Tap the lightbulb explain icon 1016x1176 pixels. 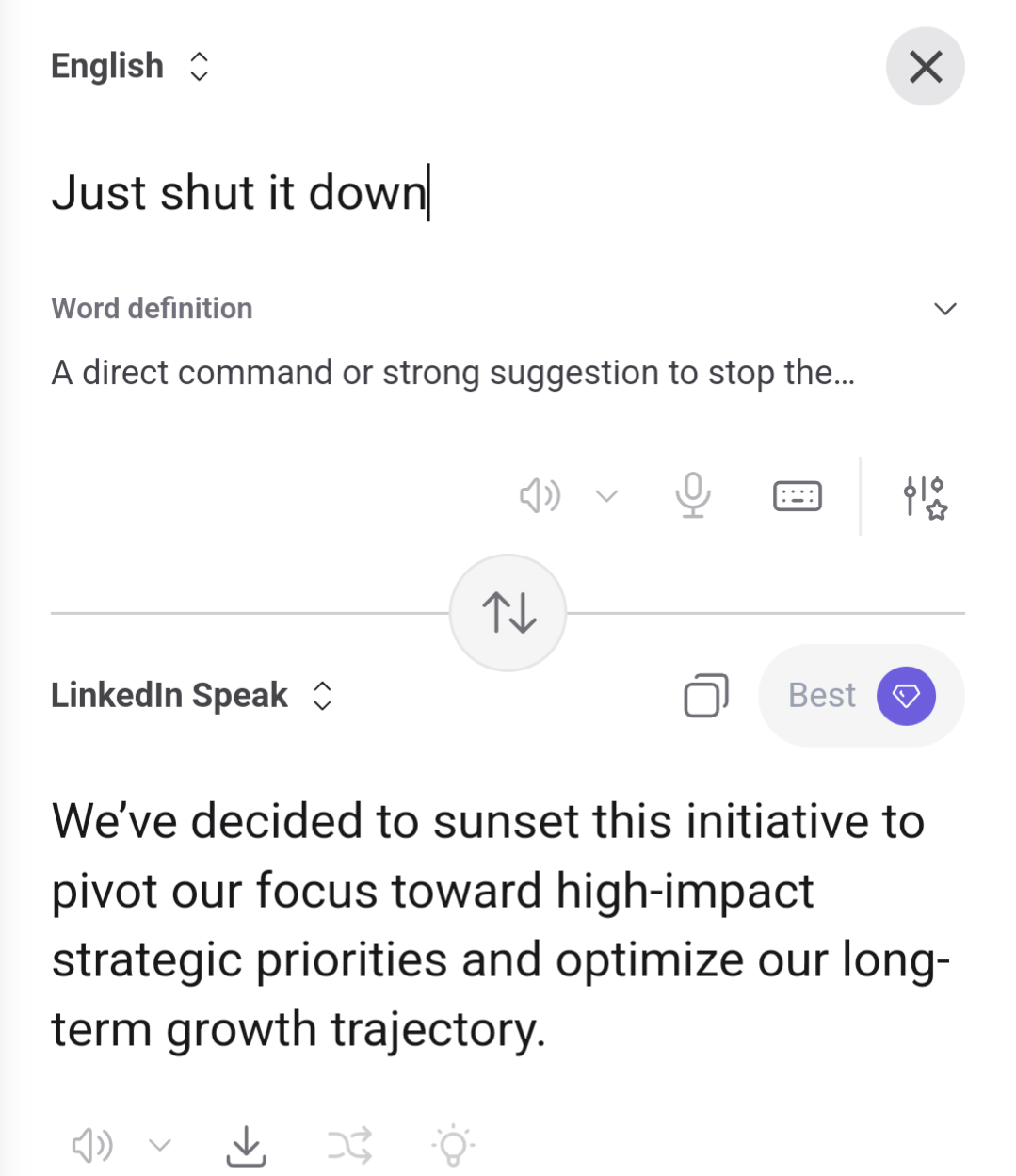453,1145
